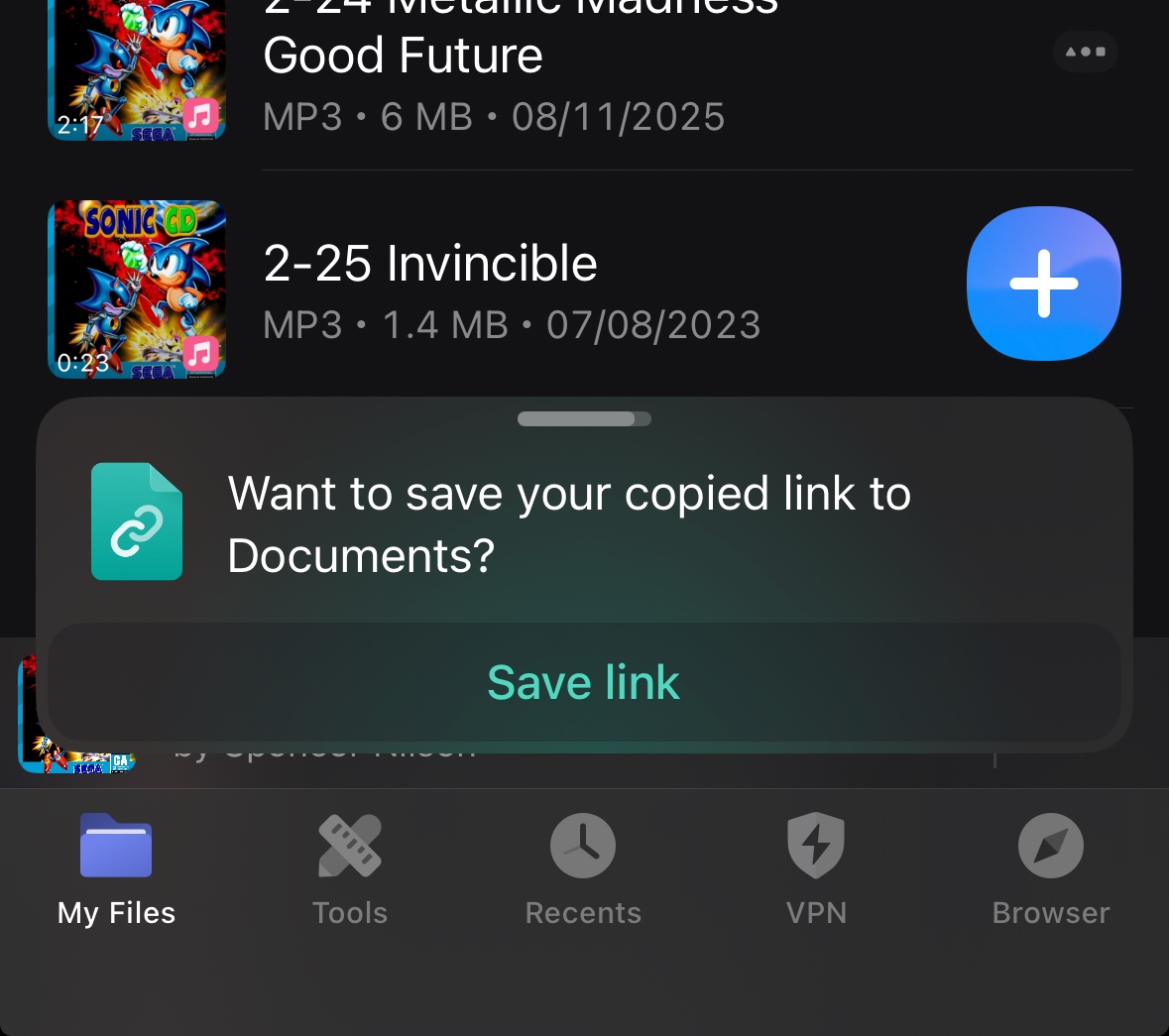Tap the blue plus floating button
Screen dimensions: 1169x1036
tap(1043, 284)
